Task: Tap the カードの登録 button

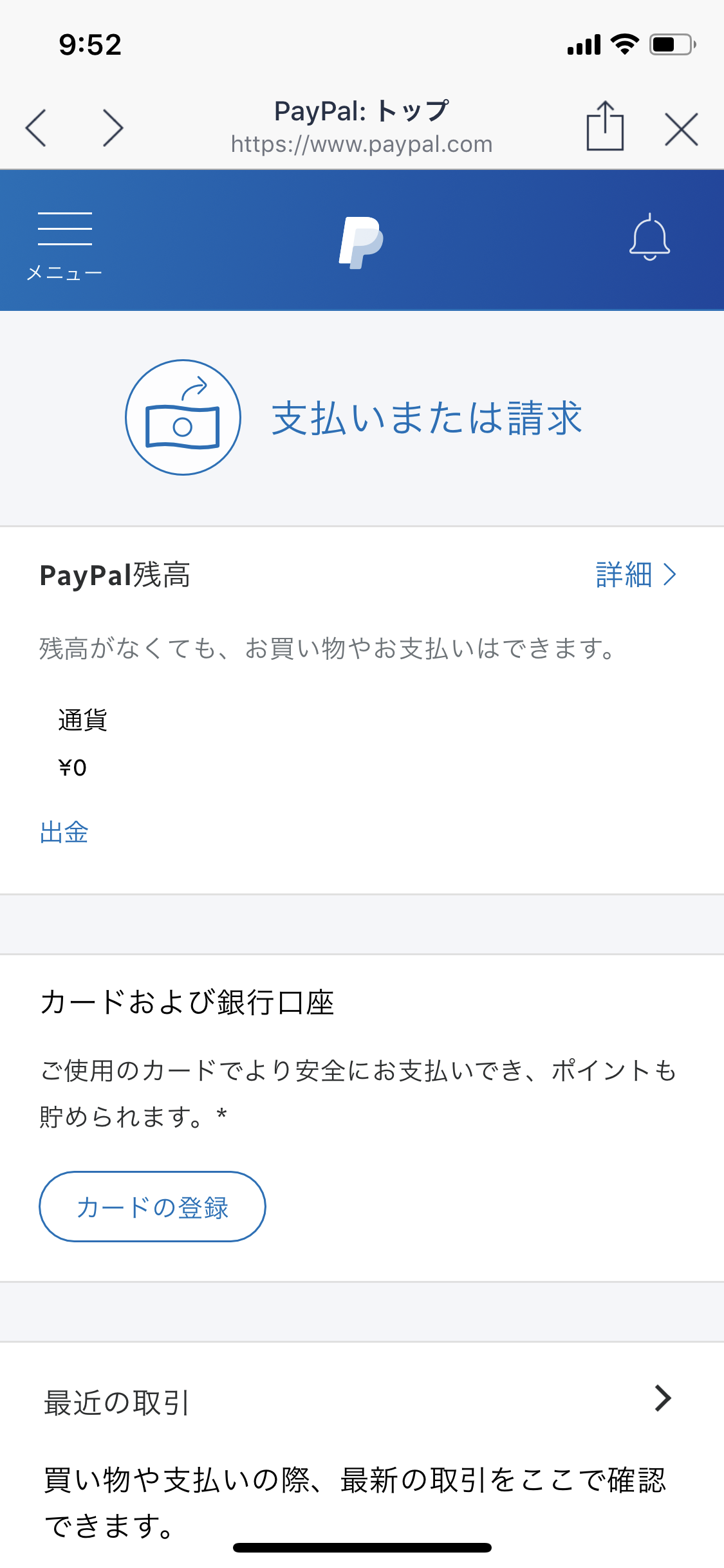Action: [153, 1207]
